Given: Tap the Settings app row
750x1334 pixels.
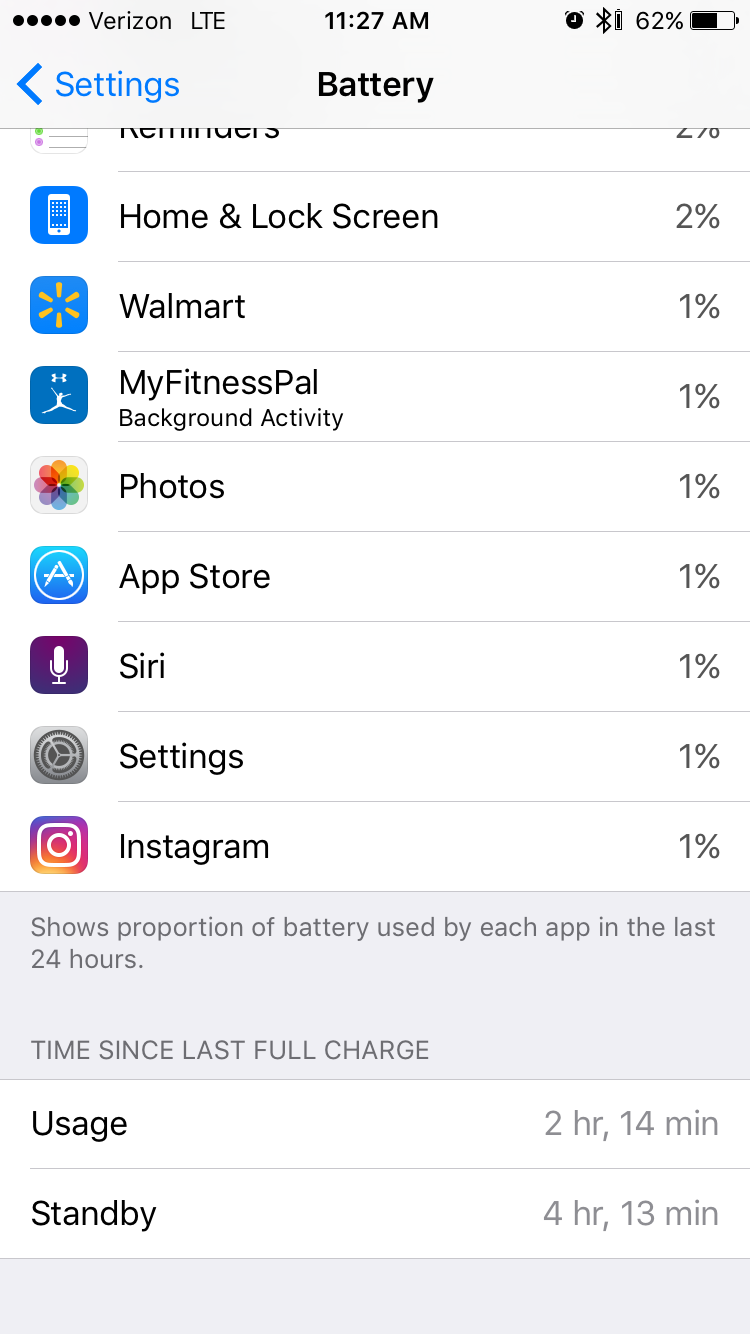Looking at the screenshot, I should click(x=375, y=757).
